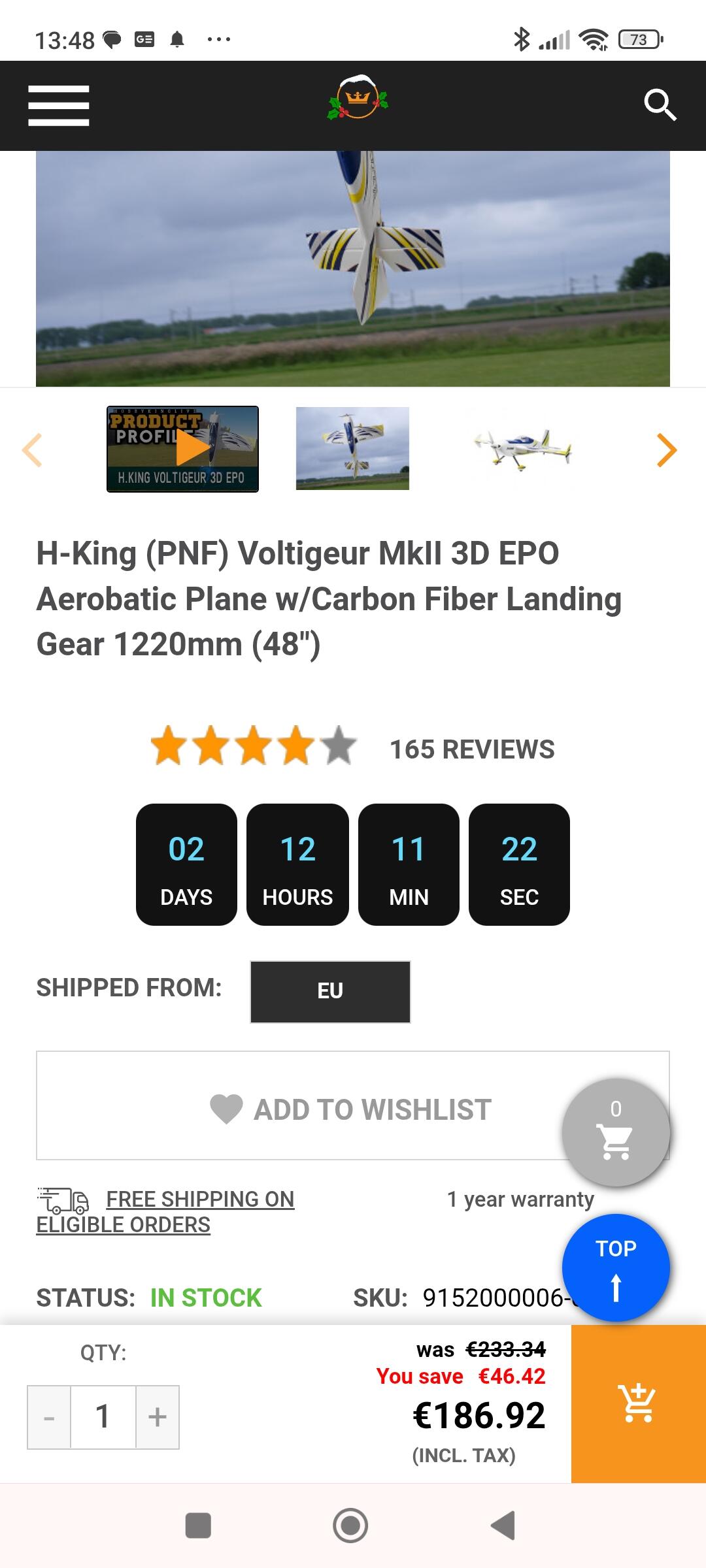Image resolution: width=706 pixels, height=1568 pixels.
Task: Show previous gallery thumbnails with left arrow
Action: click(x=32, y=450)
